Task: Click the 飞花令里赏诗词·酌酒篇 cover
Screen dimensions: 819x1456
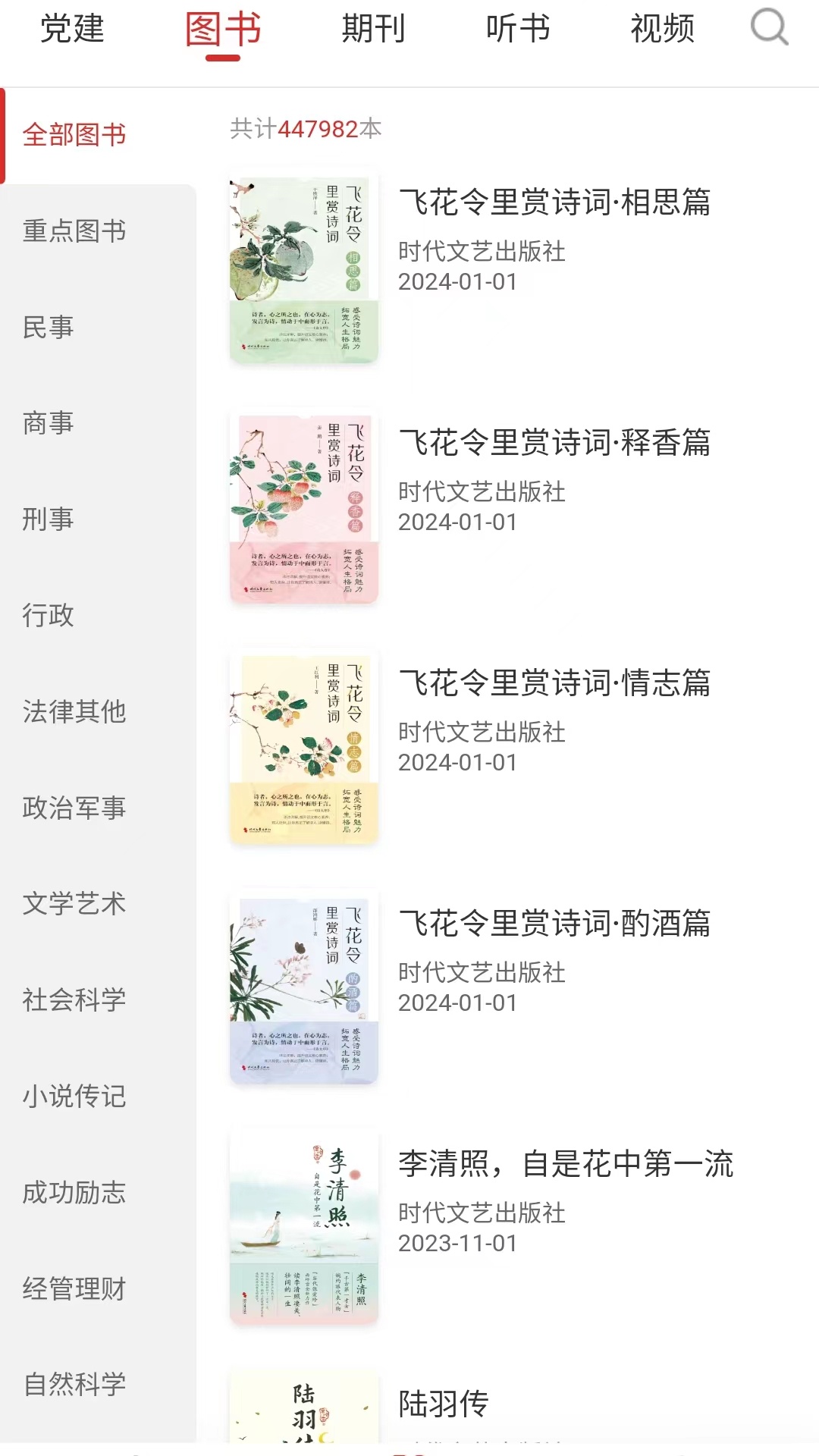Action: [303, 984]
